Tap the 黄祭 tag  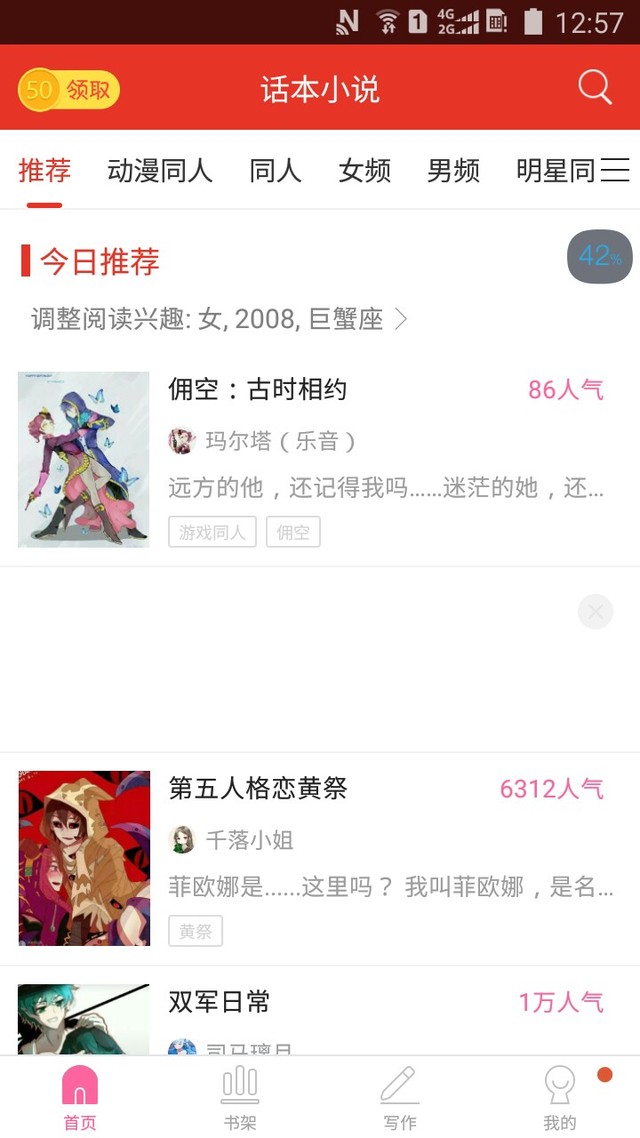click(x=195, y=931)
